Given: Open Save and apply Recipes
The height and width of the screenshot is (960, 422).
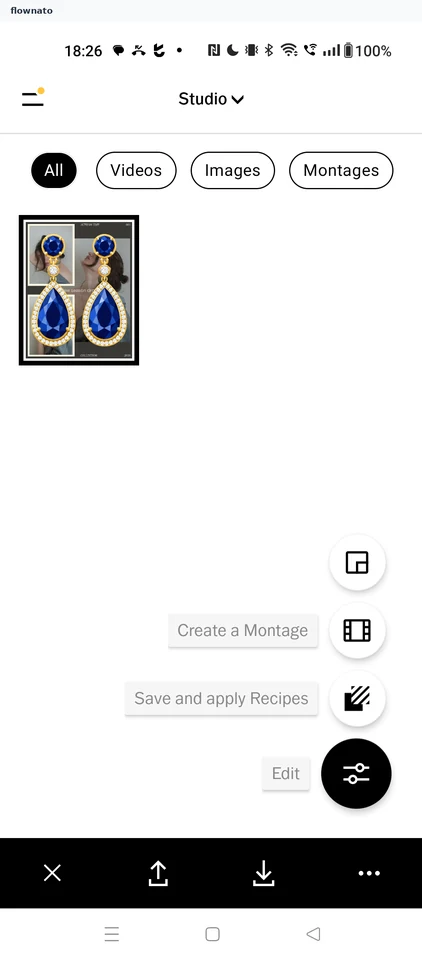Looking at the screenshot, I should coord(357,699).
